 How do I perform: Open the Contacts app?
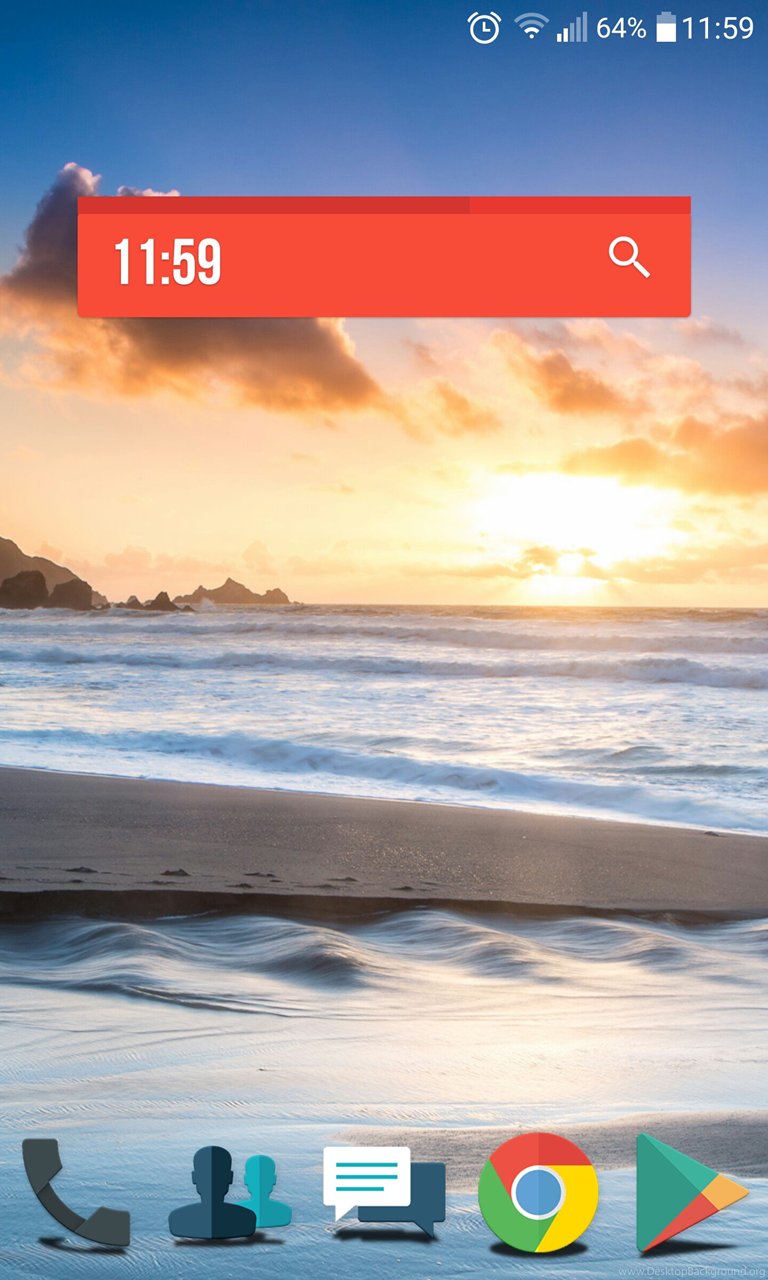[x=230, y=1193]
